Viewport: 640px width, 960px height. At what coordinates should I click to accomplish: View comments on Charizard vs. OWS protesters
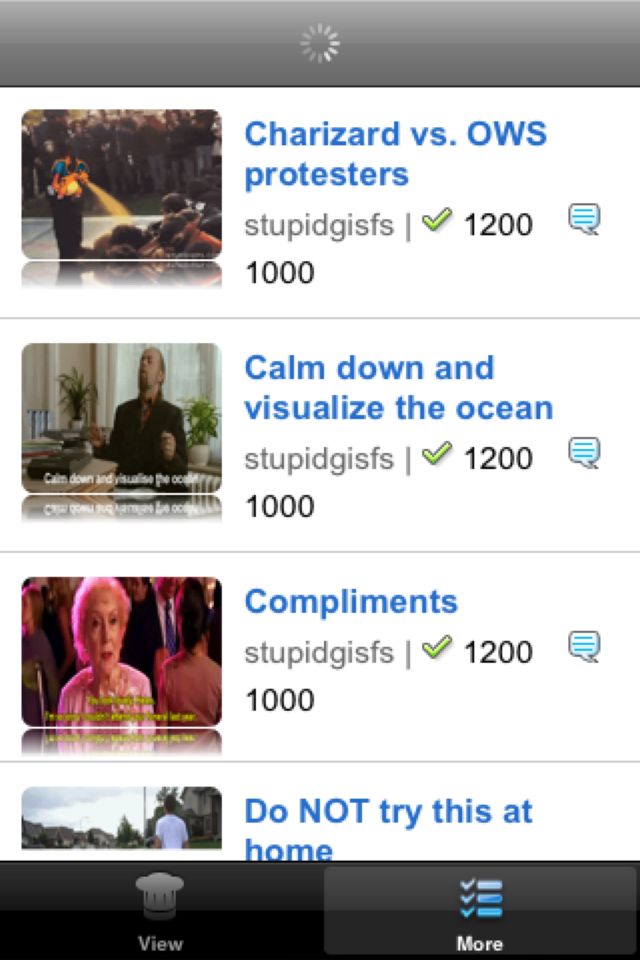[584, 219]
